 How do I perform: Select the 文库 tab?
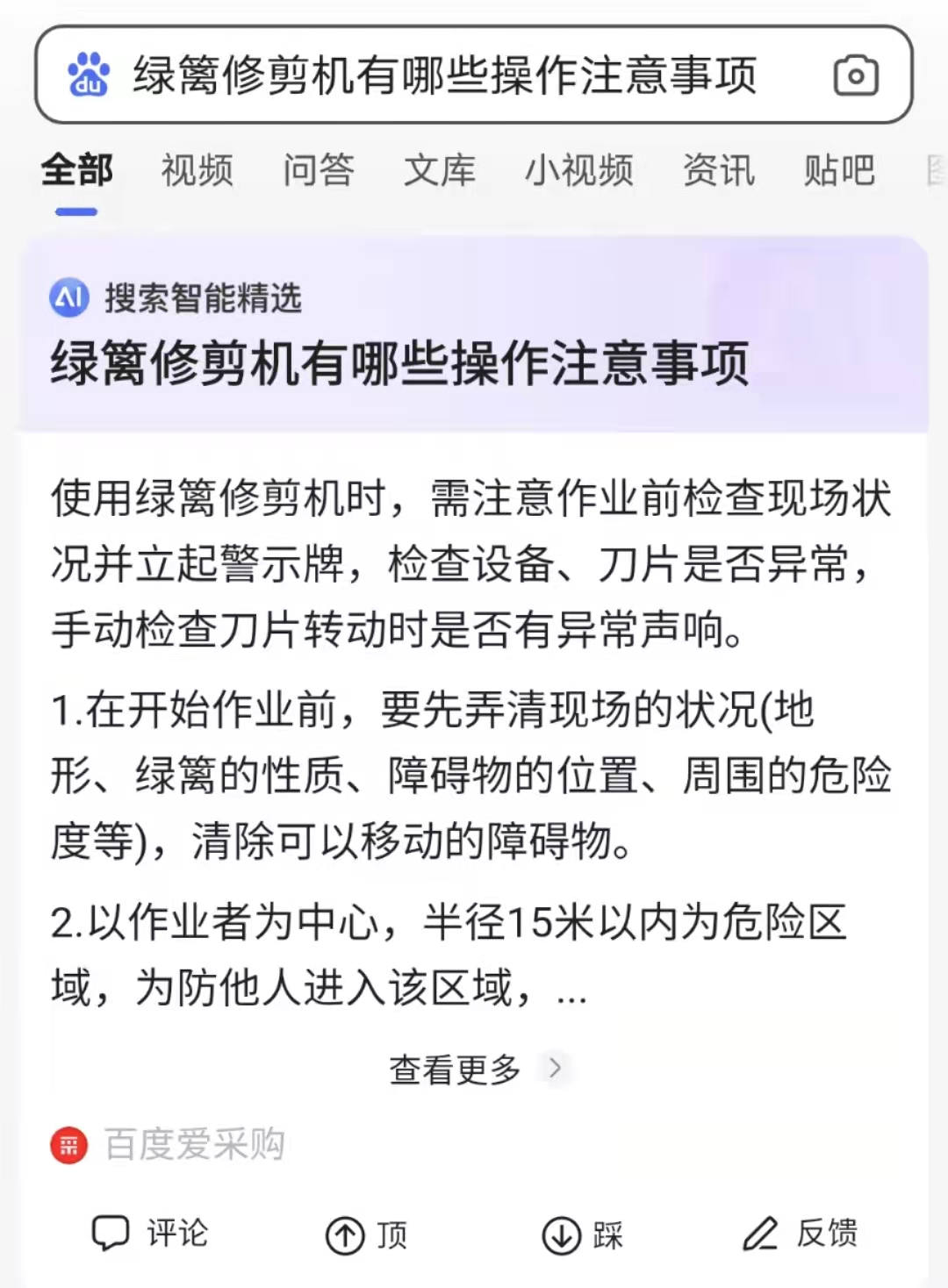pyautogui.click(x=439, y=170)
